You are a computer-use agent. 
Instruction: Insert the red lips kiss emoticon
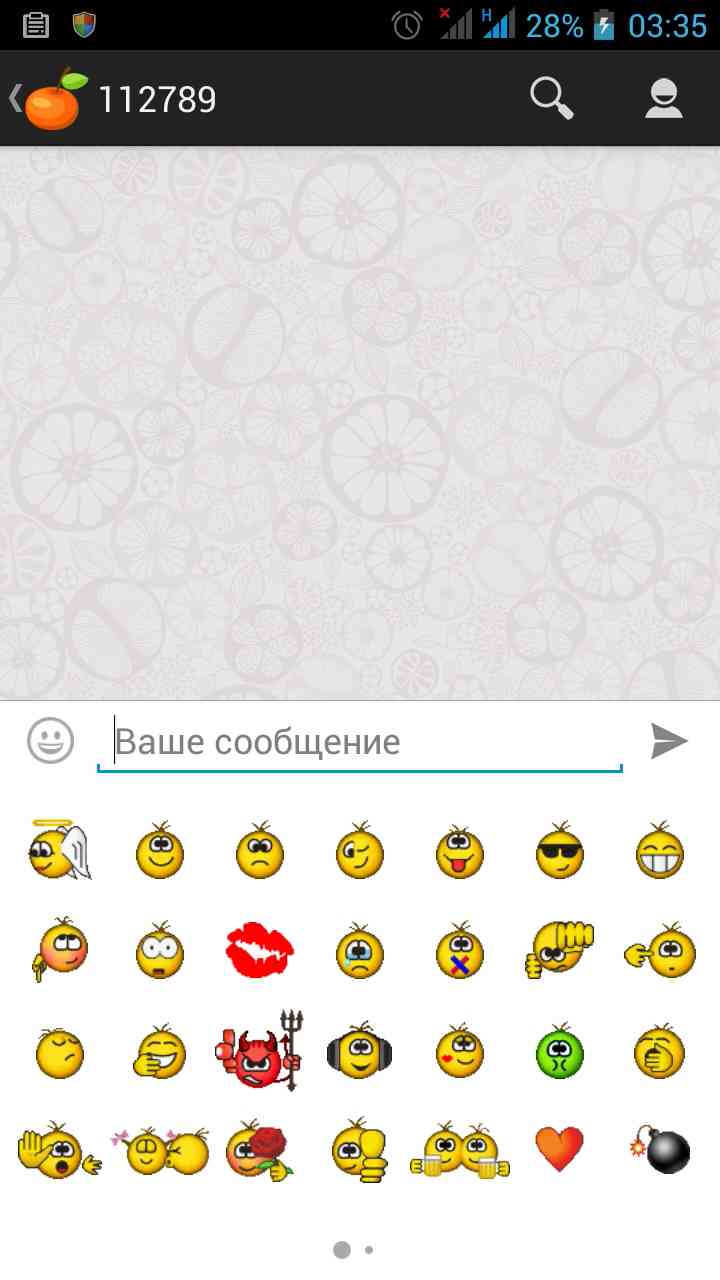260,951
